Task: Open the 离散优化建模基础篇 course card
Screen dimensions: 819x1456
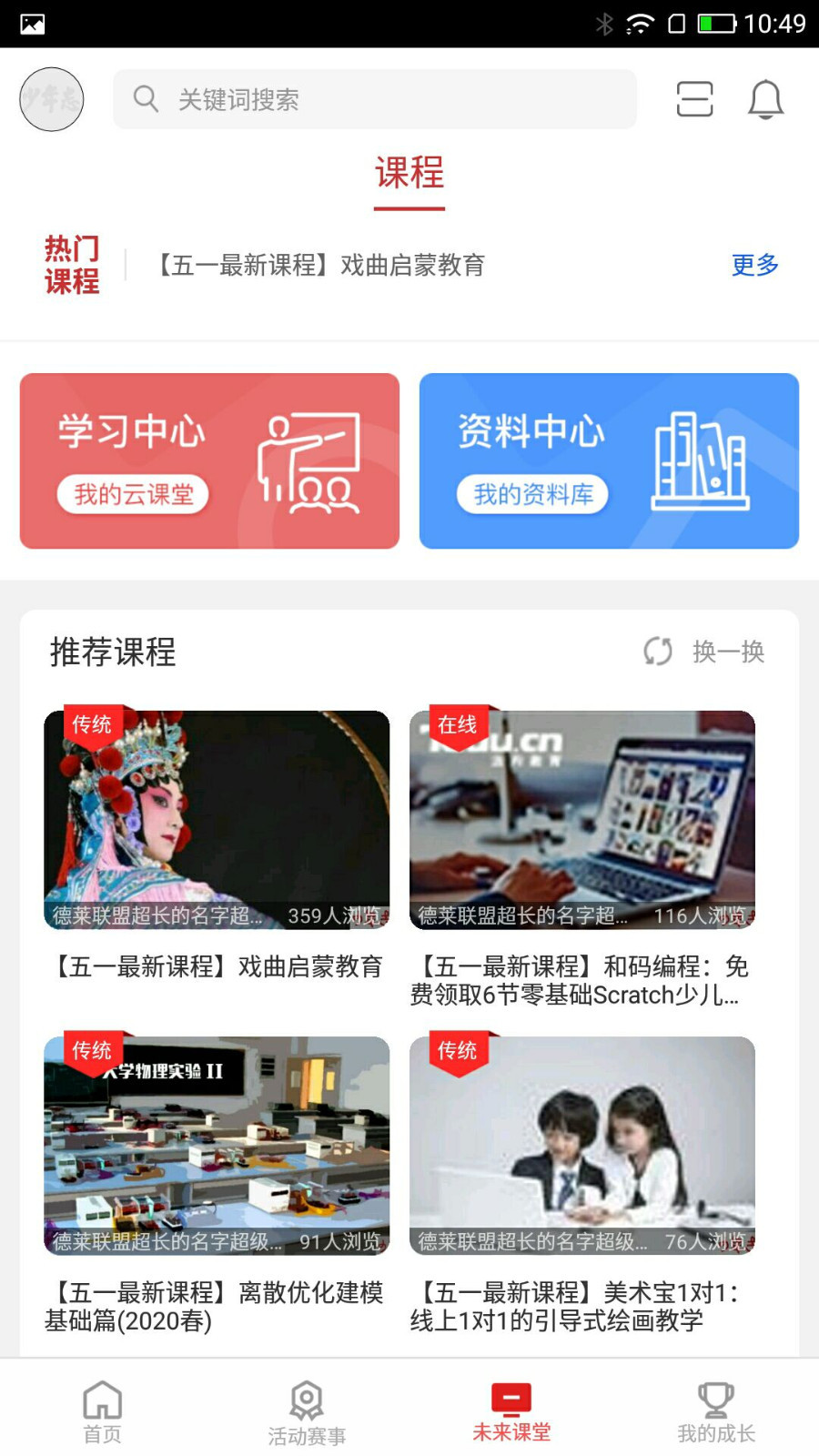Action: tap(217, 1146)
